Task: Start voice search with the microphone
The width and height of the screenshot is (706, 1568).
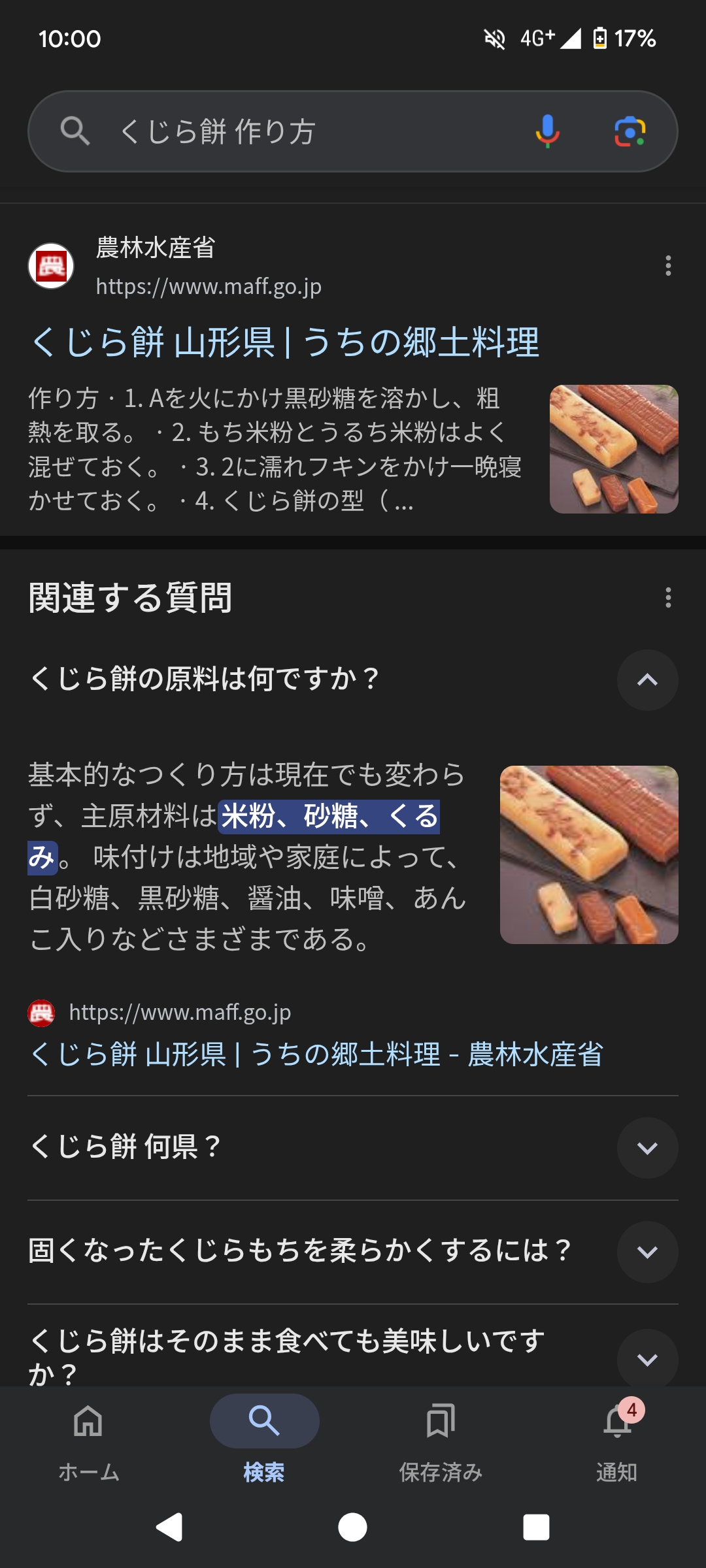Action: (x=548, y=131)
